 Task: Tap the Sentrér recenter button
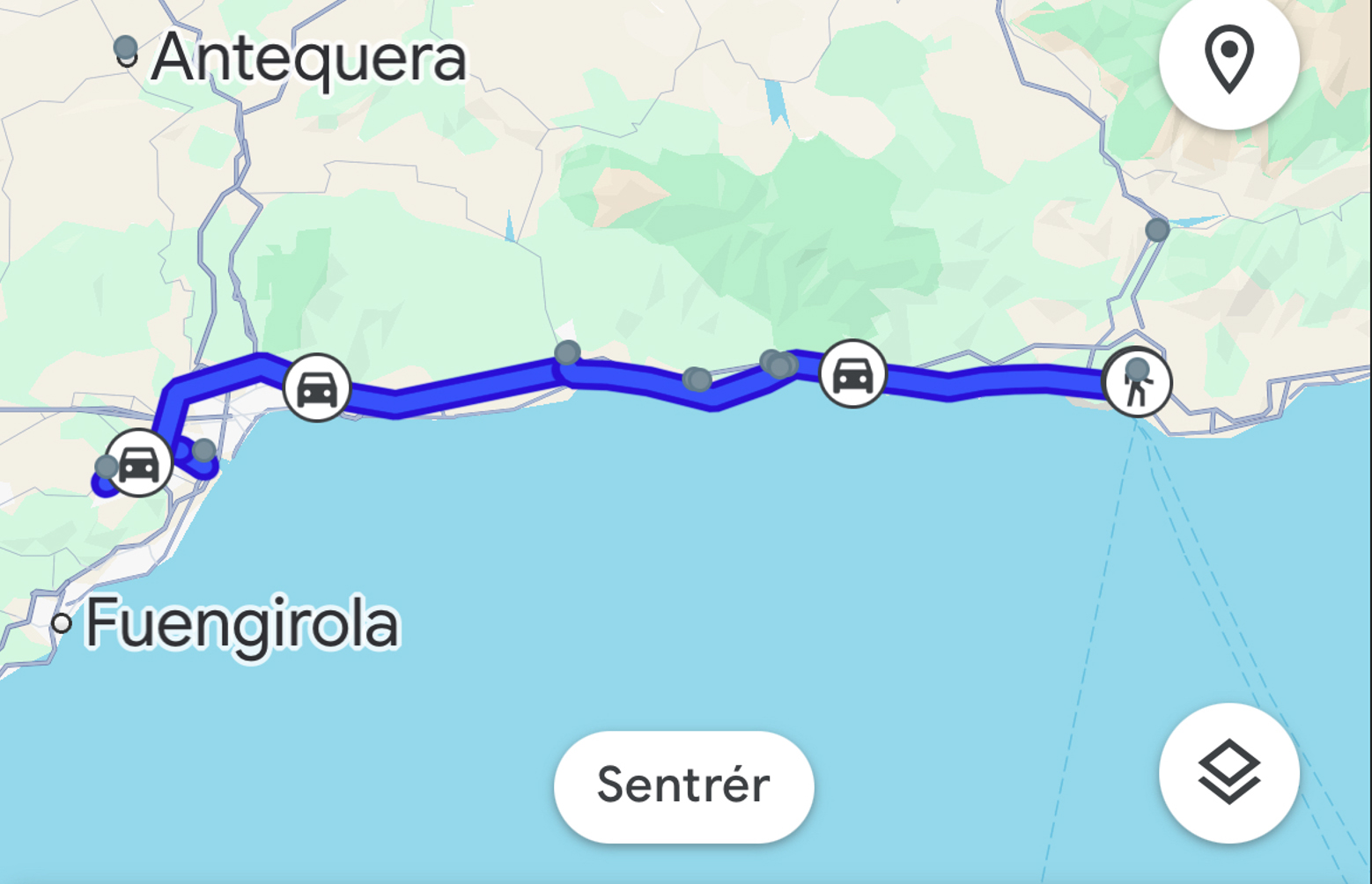coord(683,785)
